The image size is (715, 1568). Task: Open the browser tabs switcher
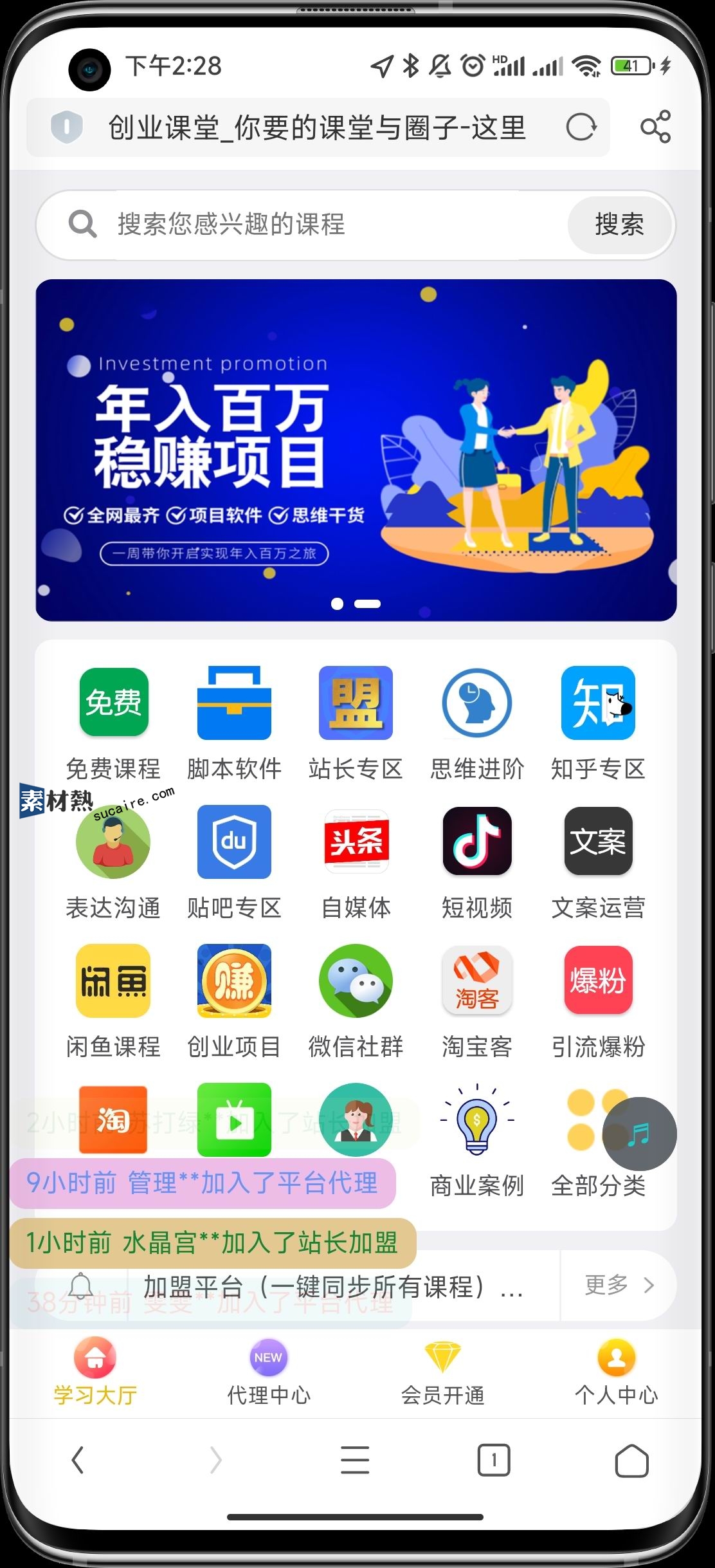[493, 1460]
